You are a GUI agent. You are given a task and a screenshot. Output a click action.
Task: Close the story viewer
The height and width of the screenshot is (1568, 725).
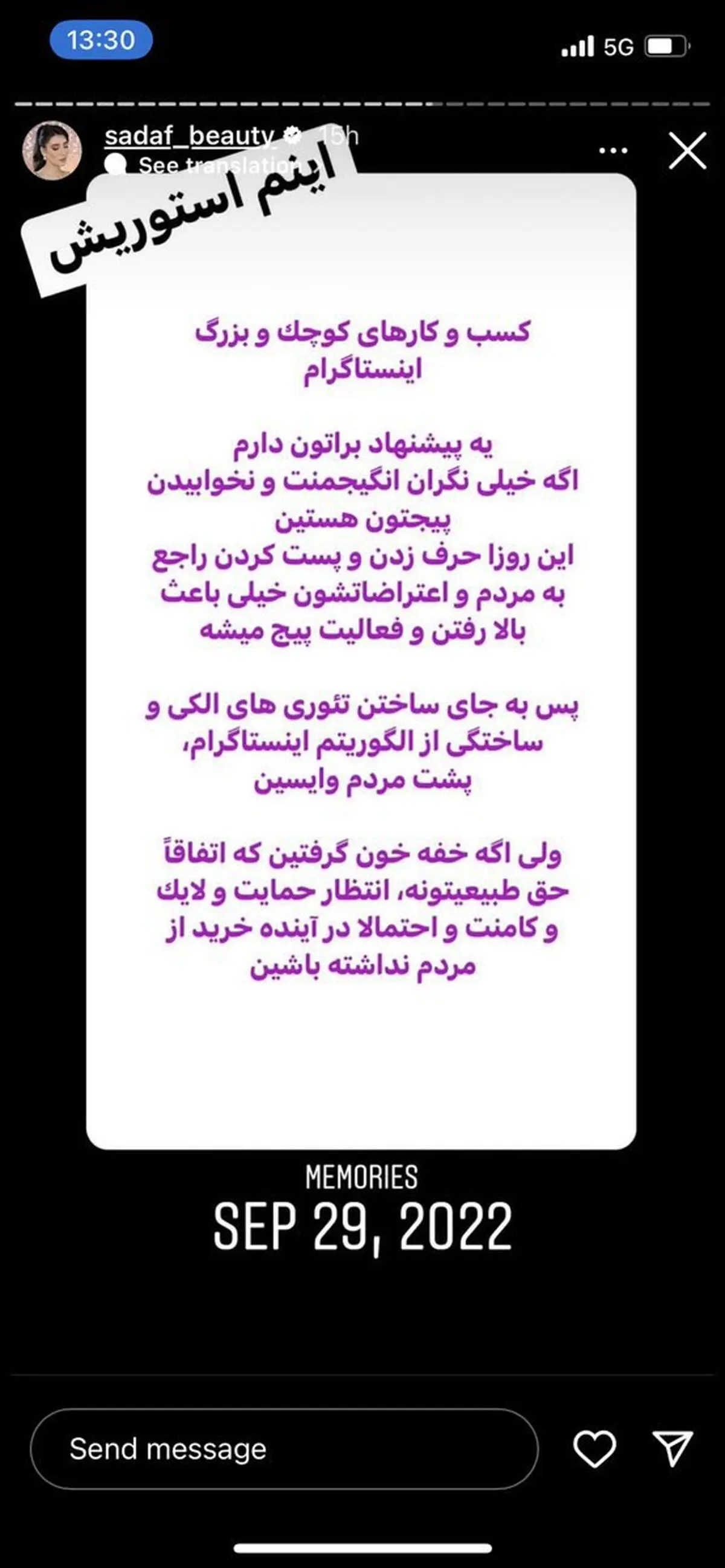687,150
